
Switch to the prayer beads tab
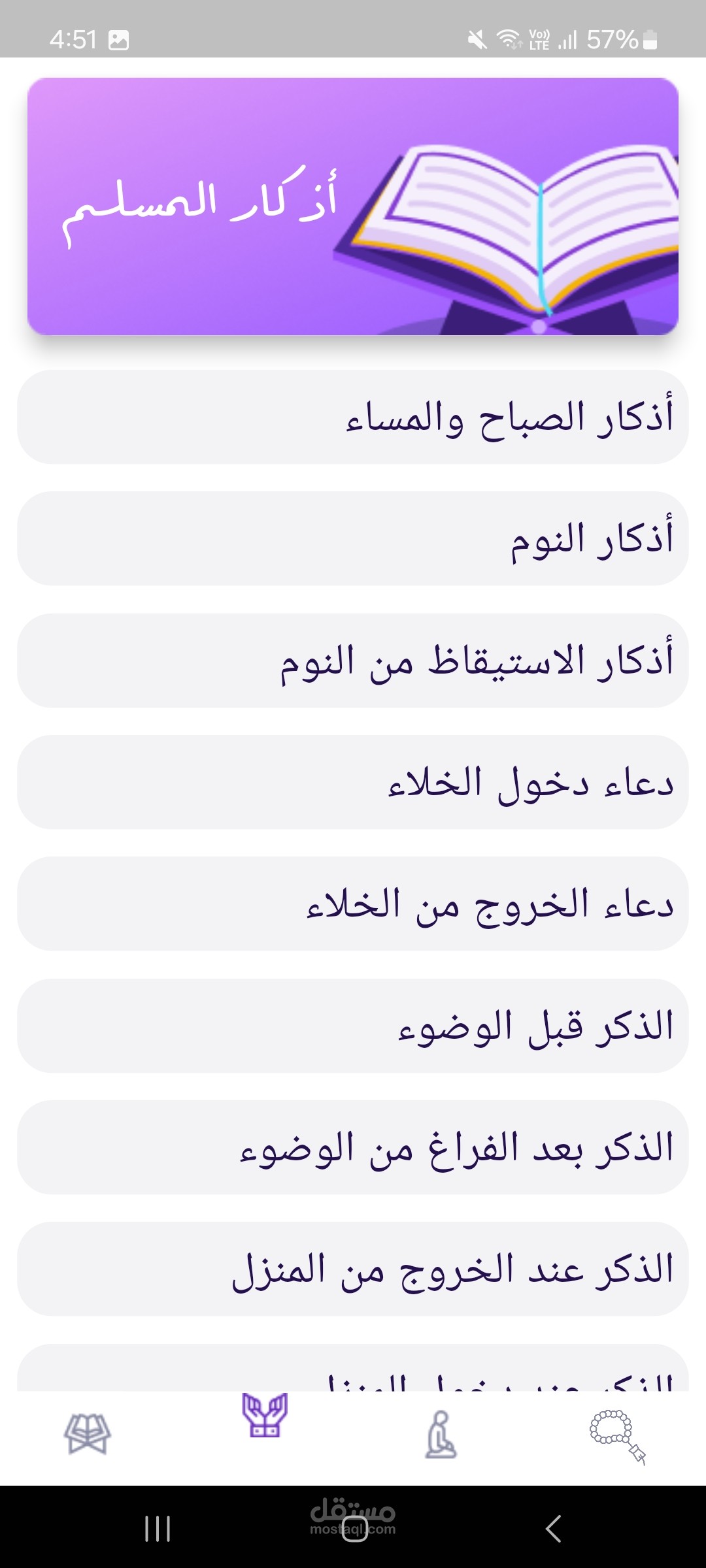618,1437
